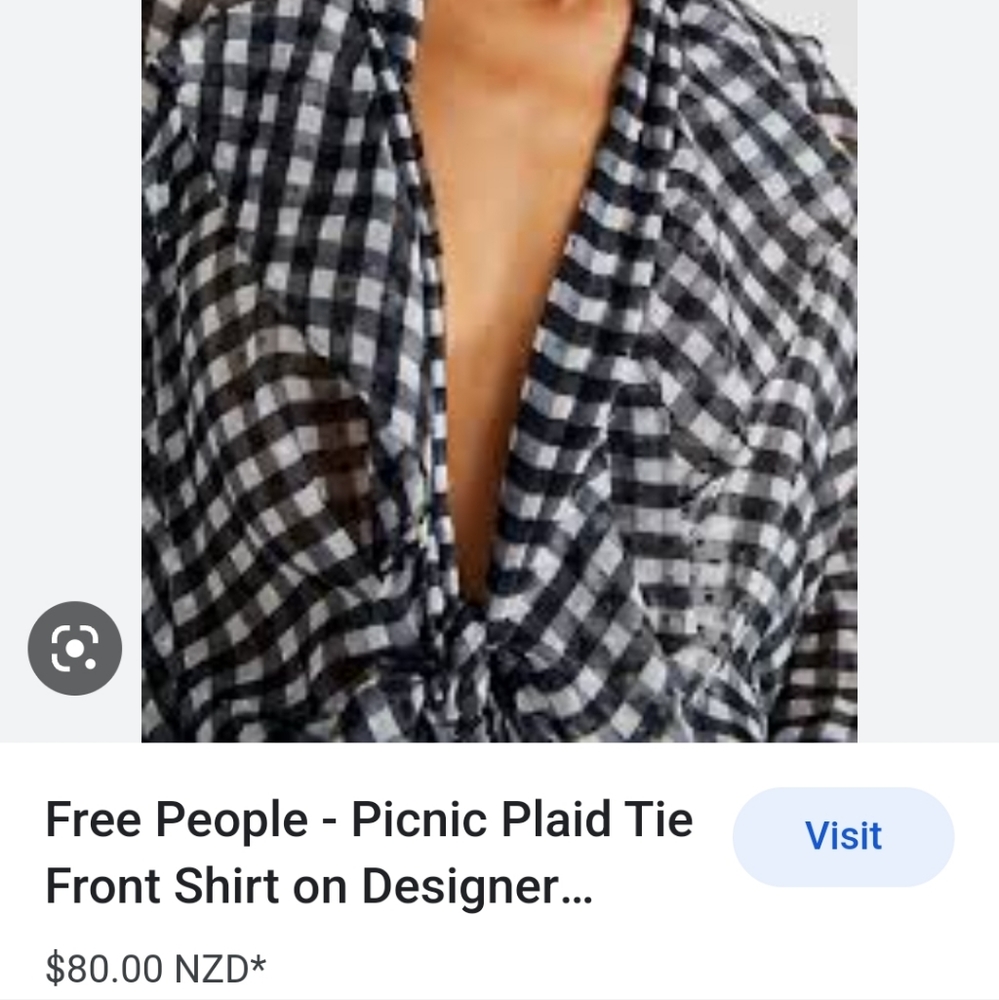Screen dimensions: 999x1000
Task: Click the plaid shirt image thumbnail
Action: [x=497, y=370]
